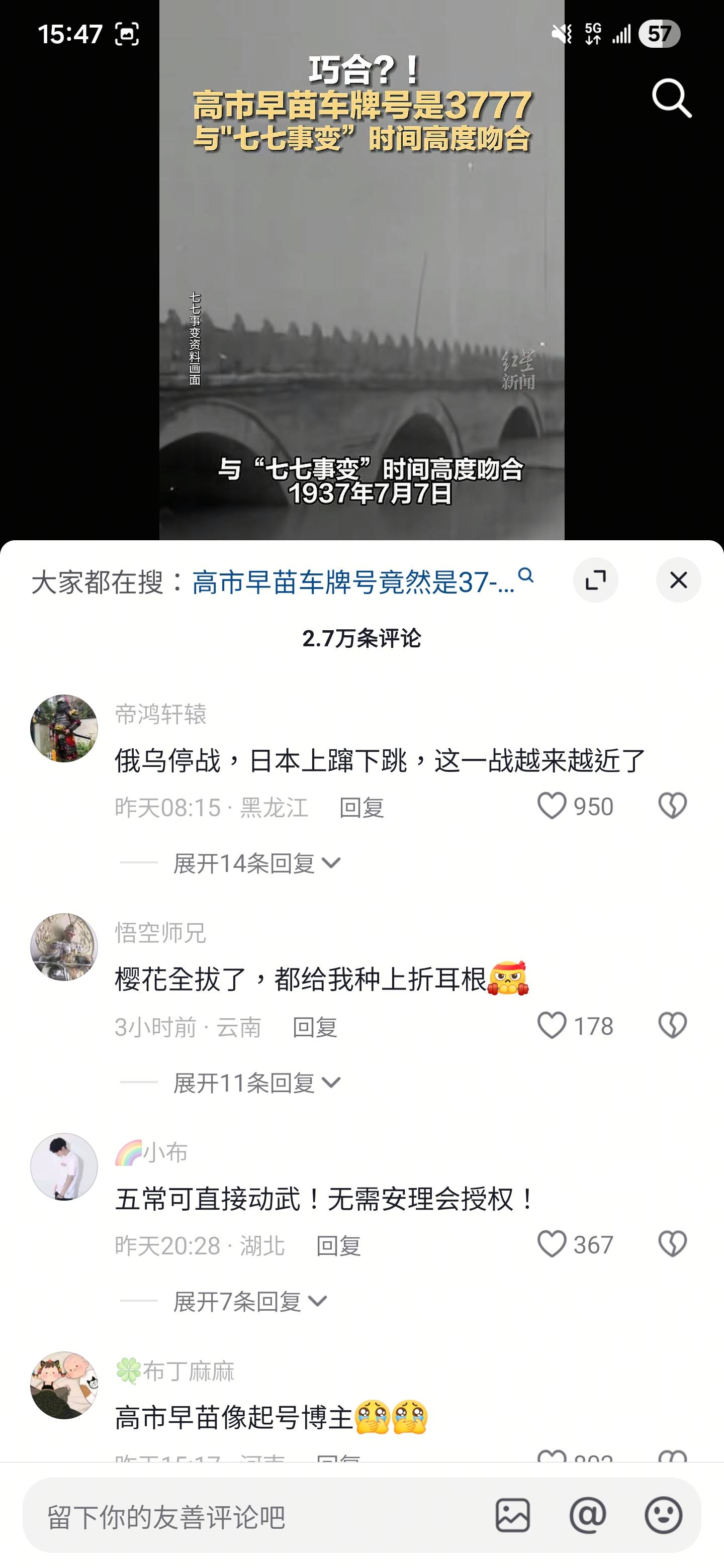Like 小布's comment
The height and width of the screenshot is (1568, 724).
[x=552, y=1244]
